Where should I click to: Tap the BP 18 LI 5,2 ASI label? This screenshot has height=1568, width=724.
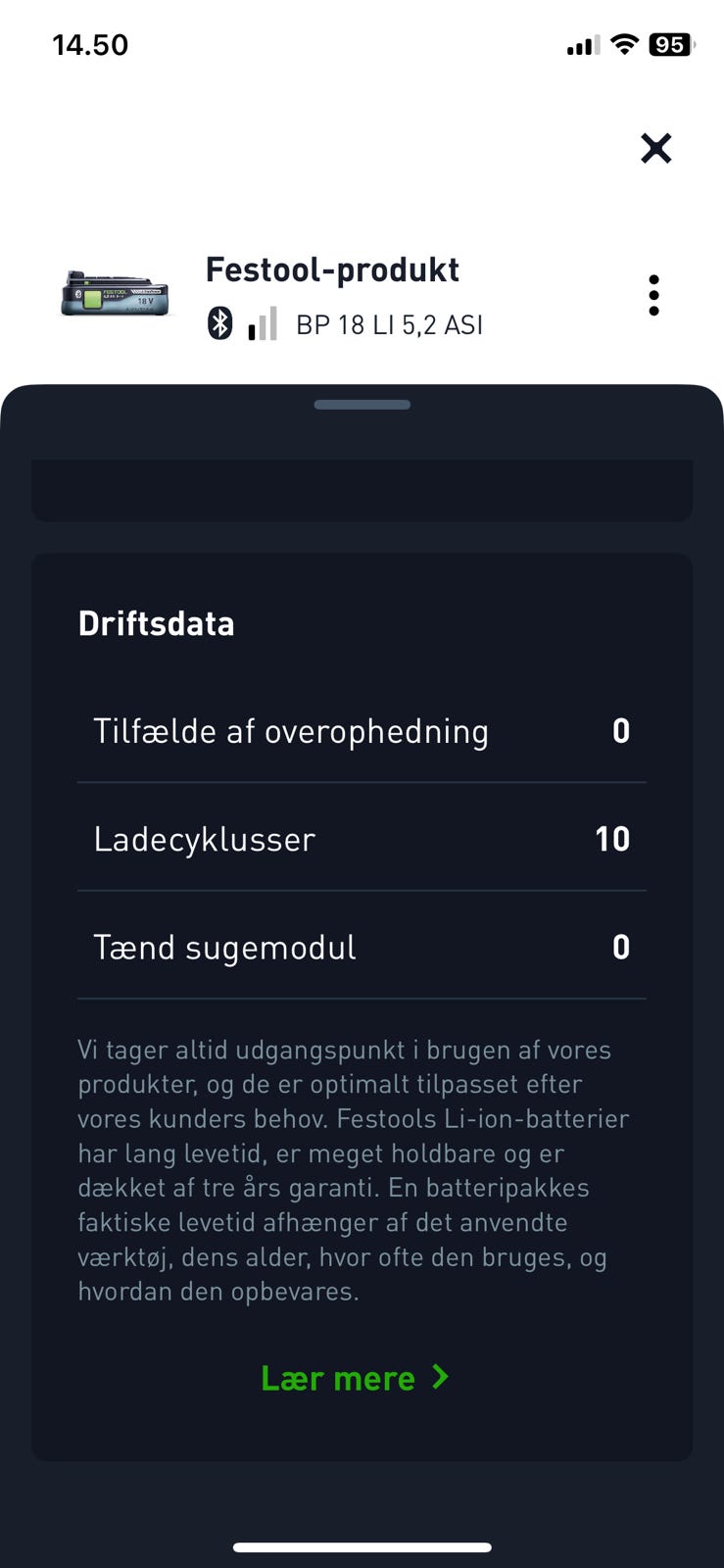pos(389,324)
